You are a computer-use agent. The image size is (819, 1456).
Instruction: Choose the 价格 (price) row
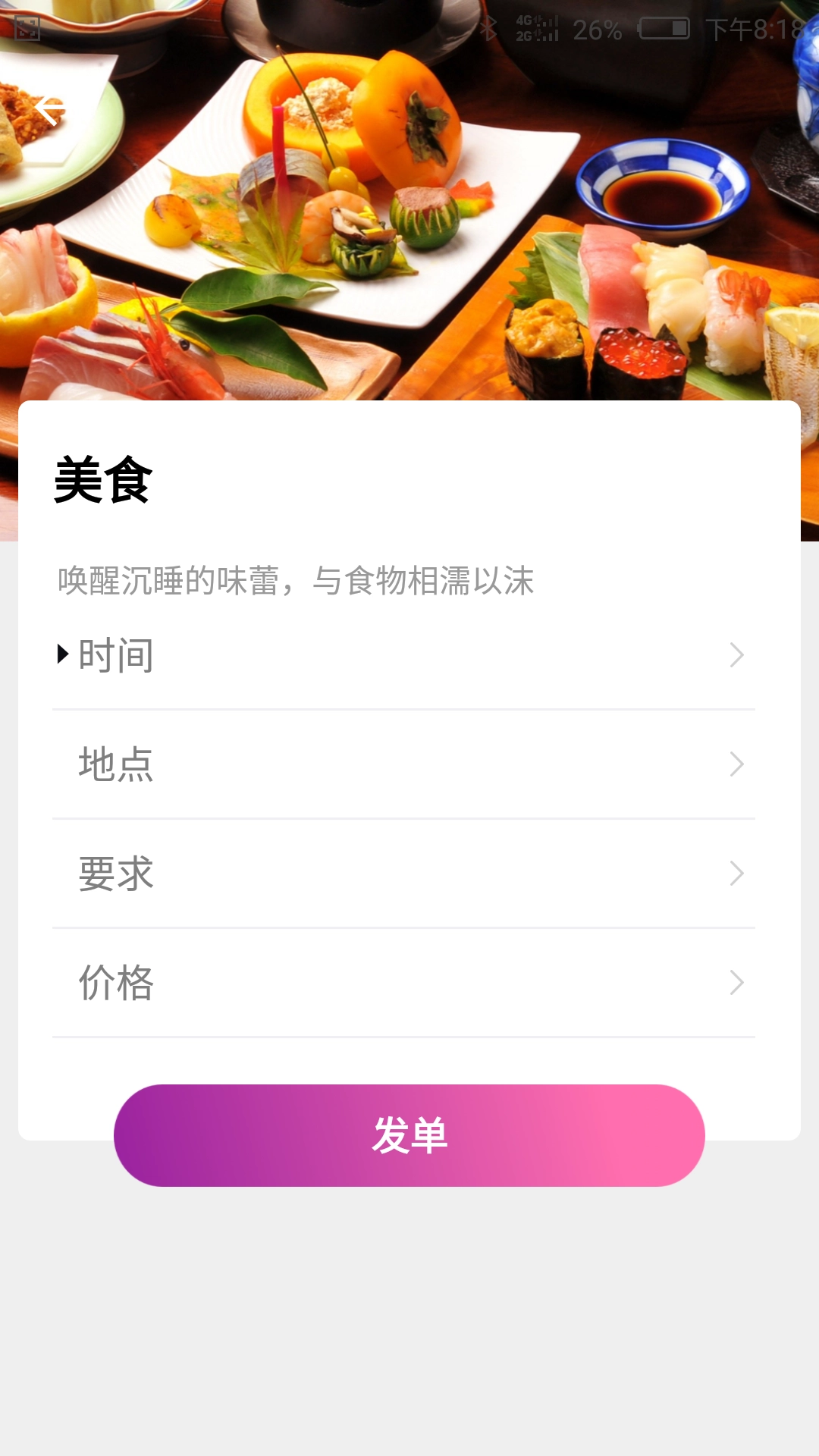point(403,983)
